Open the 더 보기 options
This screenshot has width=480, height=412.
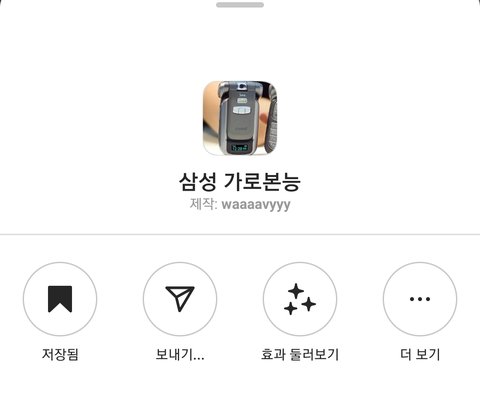point(420,299)
